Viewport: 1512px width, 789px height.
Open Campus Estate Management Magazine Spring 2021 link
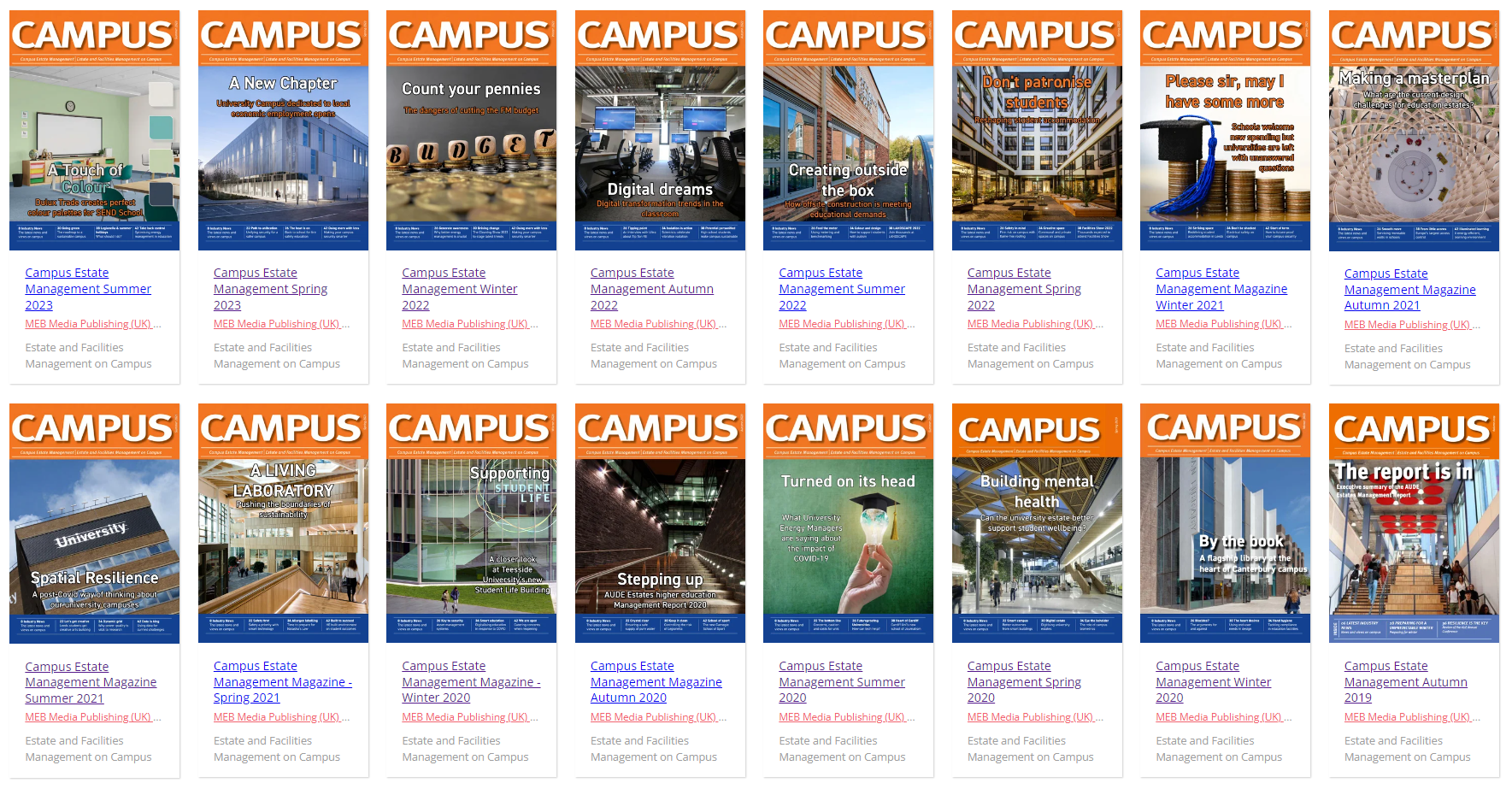coord(282,682)
